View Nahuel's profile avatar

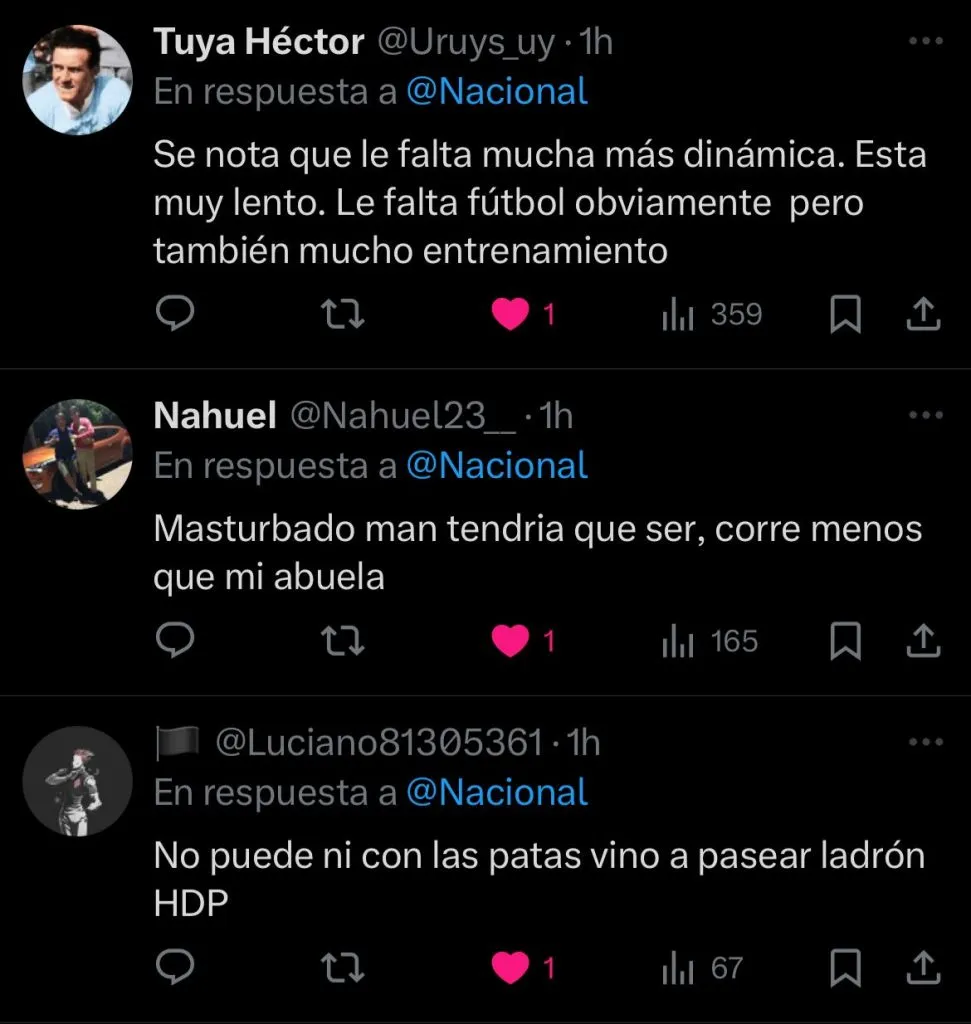pos(78,453)
